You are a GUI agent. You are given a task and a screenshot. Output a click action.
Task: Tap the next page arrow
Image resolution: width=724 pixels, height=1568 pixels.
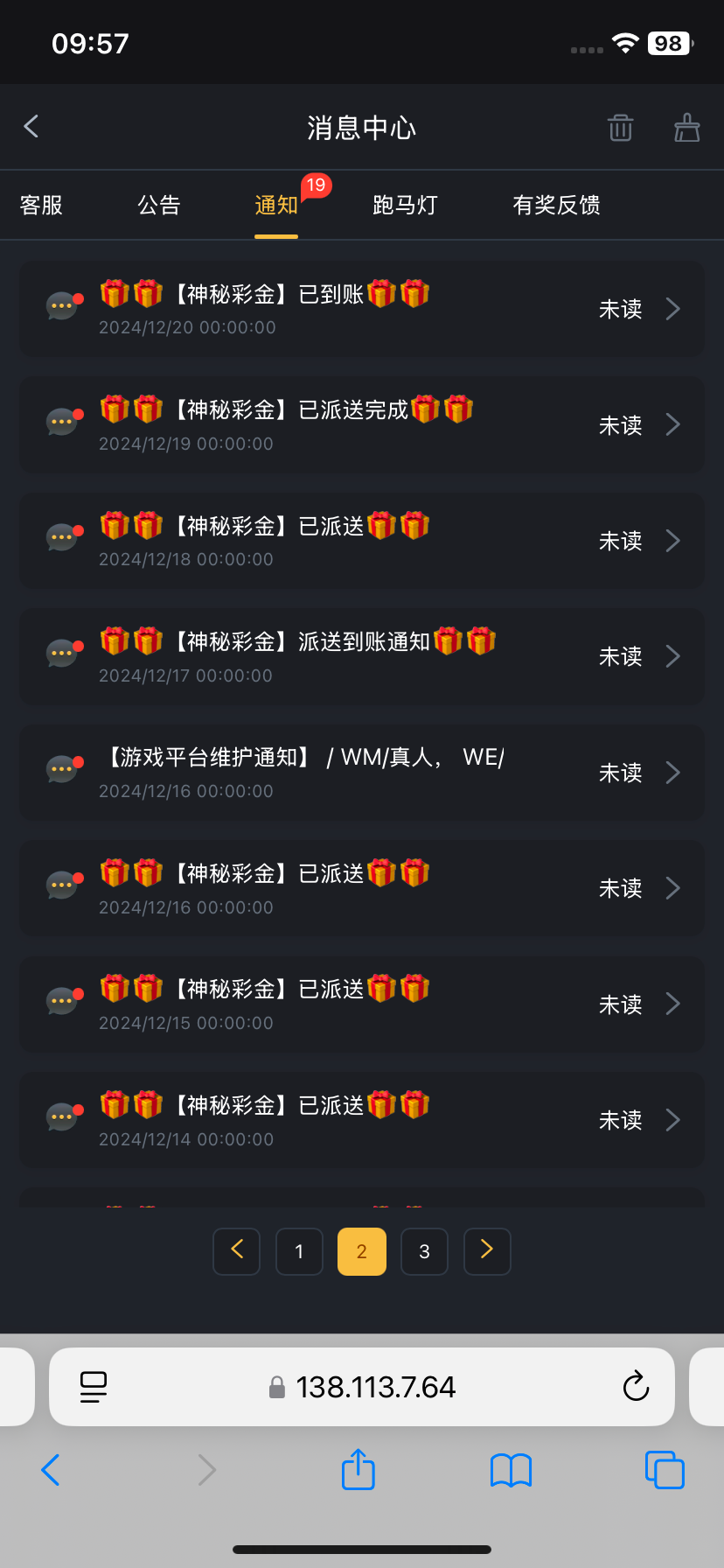click(487, 1251)
